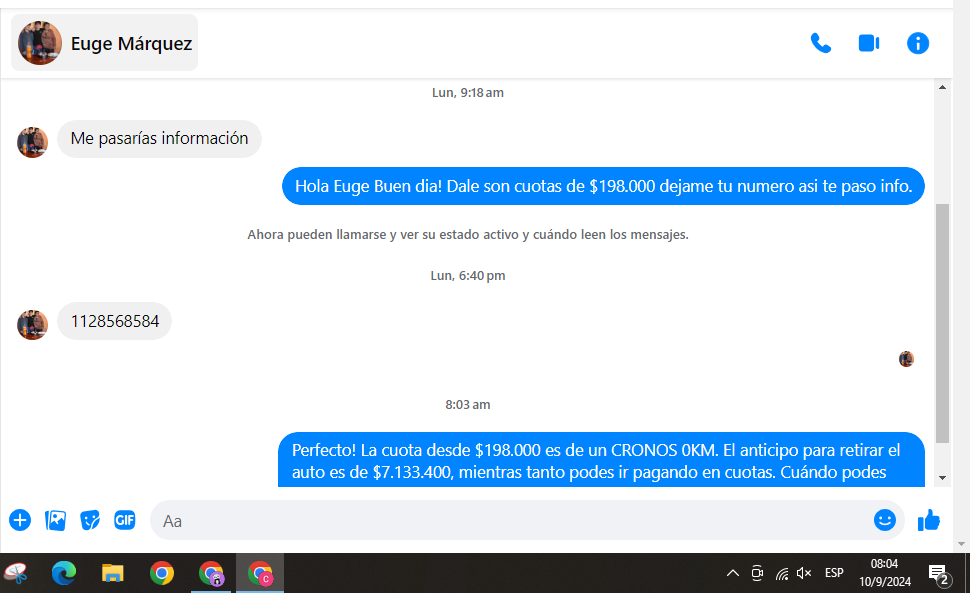Start a voice call with Euge Márquez

point(820,43)
